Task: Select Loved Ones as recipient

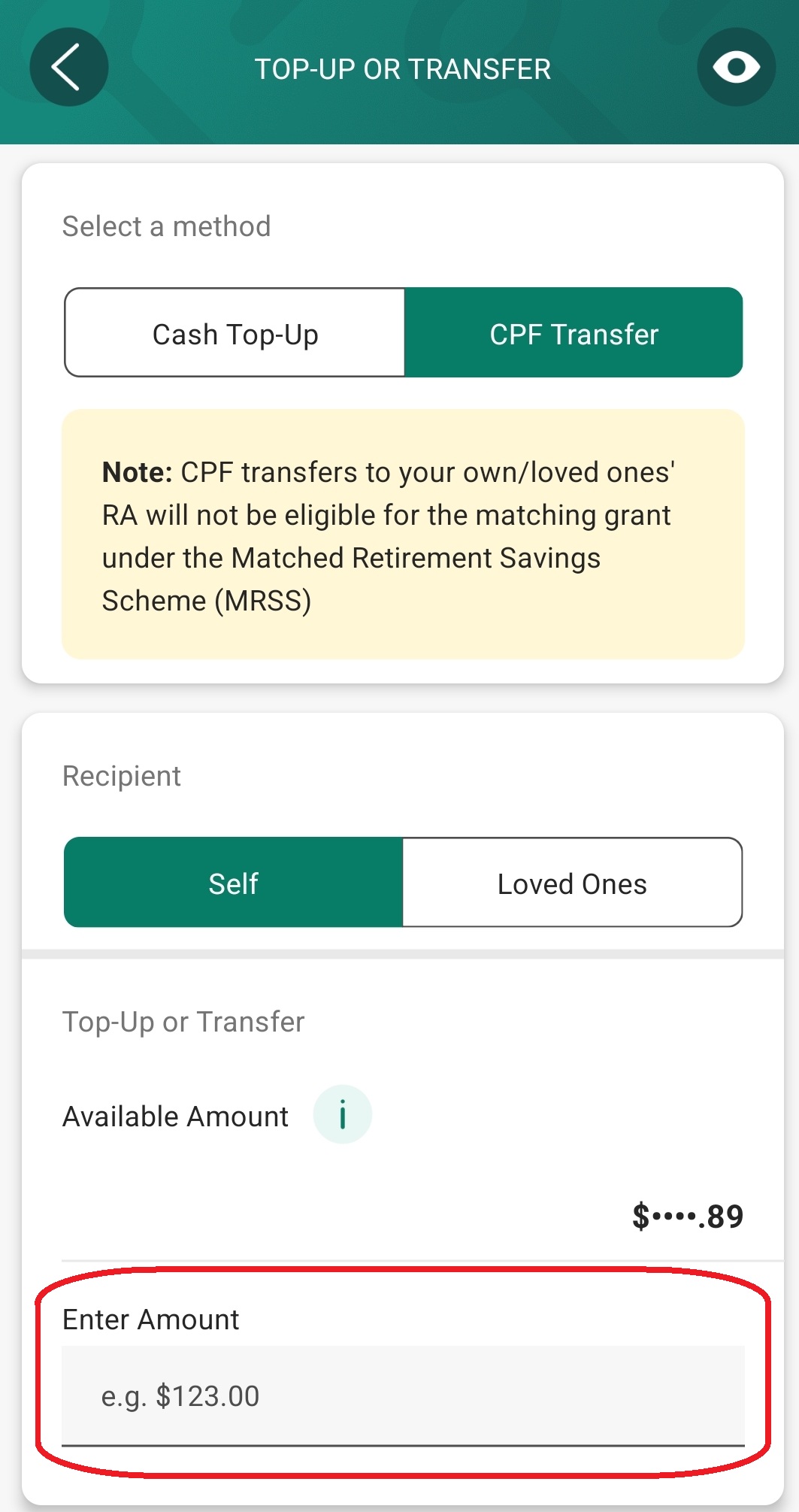Action: pyautogui.click(x=573, y=882)
